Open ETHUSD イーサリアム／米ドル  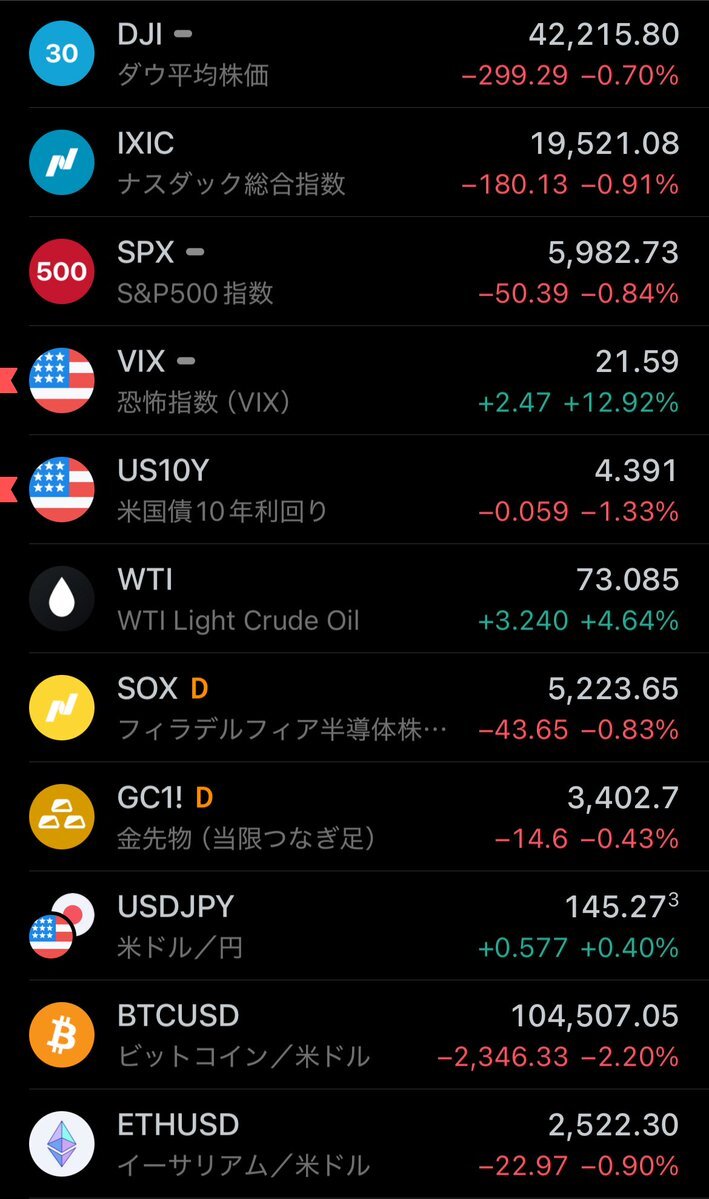point(354,1144)
